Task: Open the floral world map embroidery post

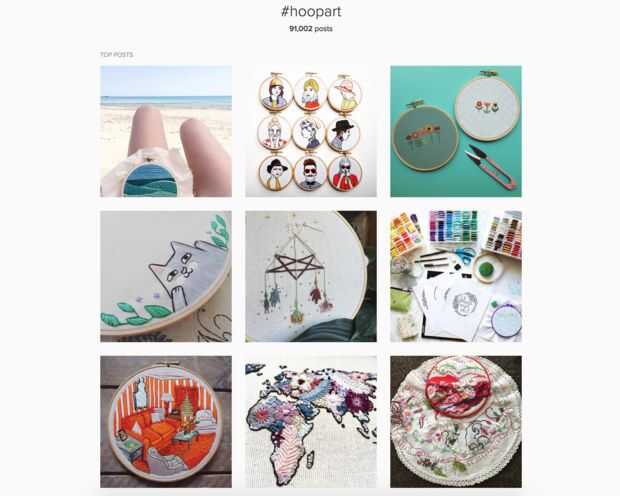Action: coord(311,421)
